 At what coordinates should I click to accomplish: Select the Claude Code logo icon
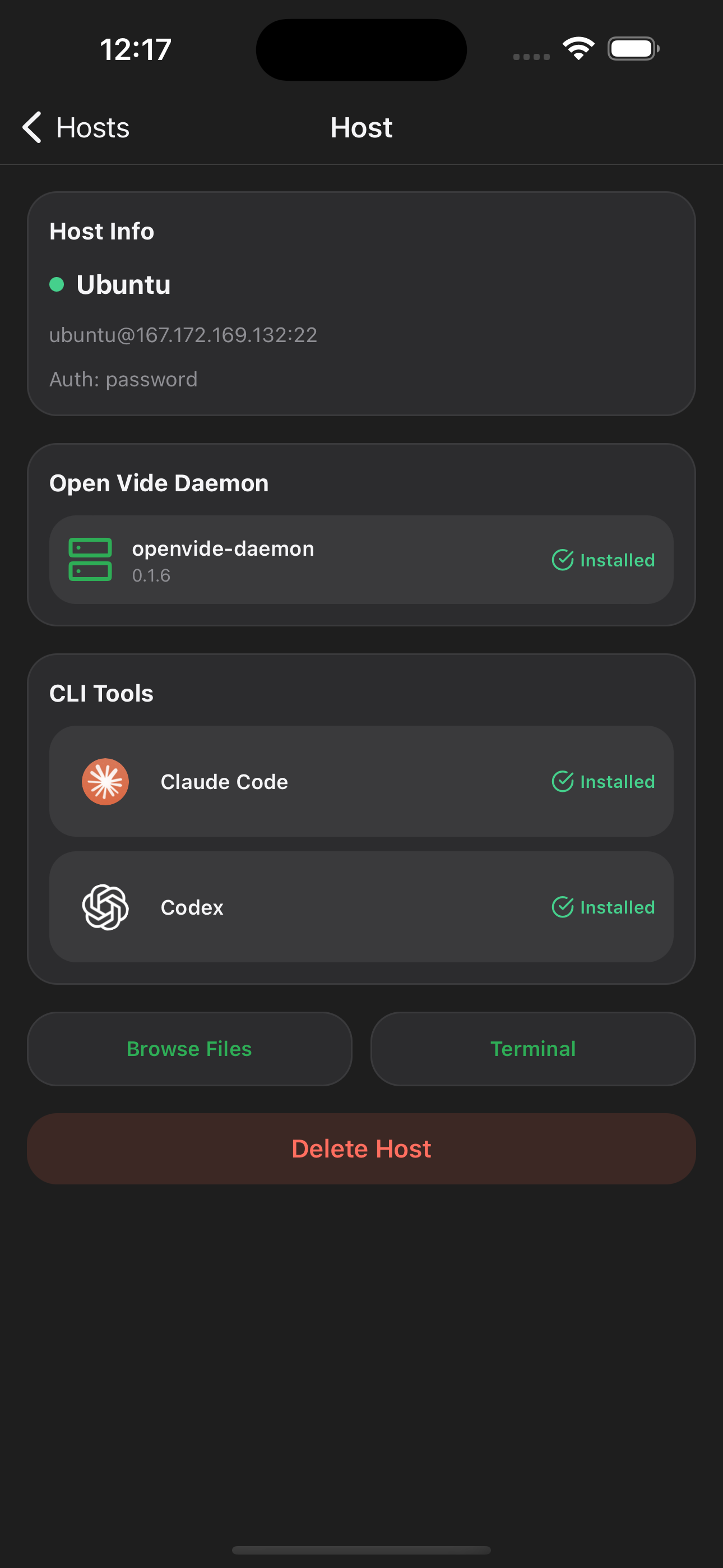(105, 782)
